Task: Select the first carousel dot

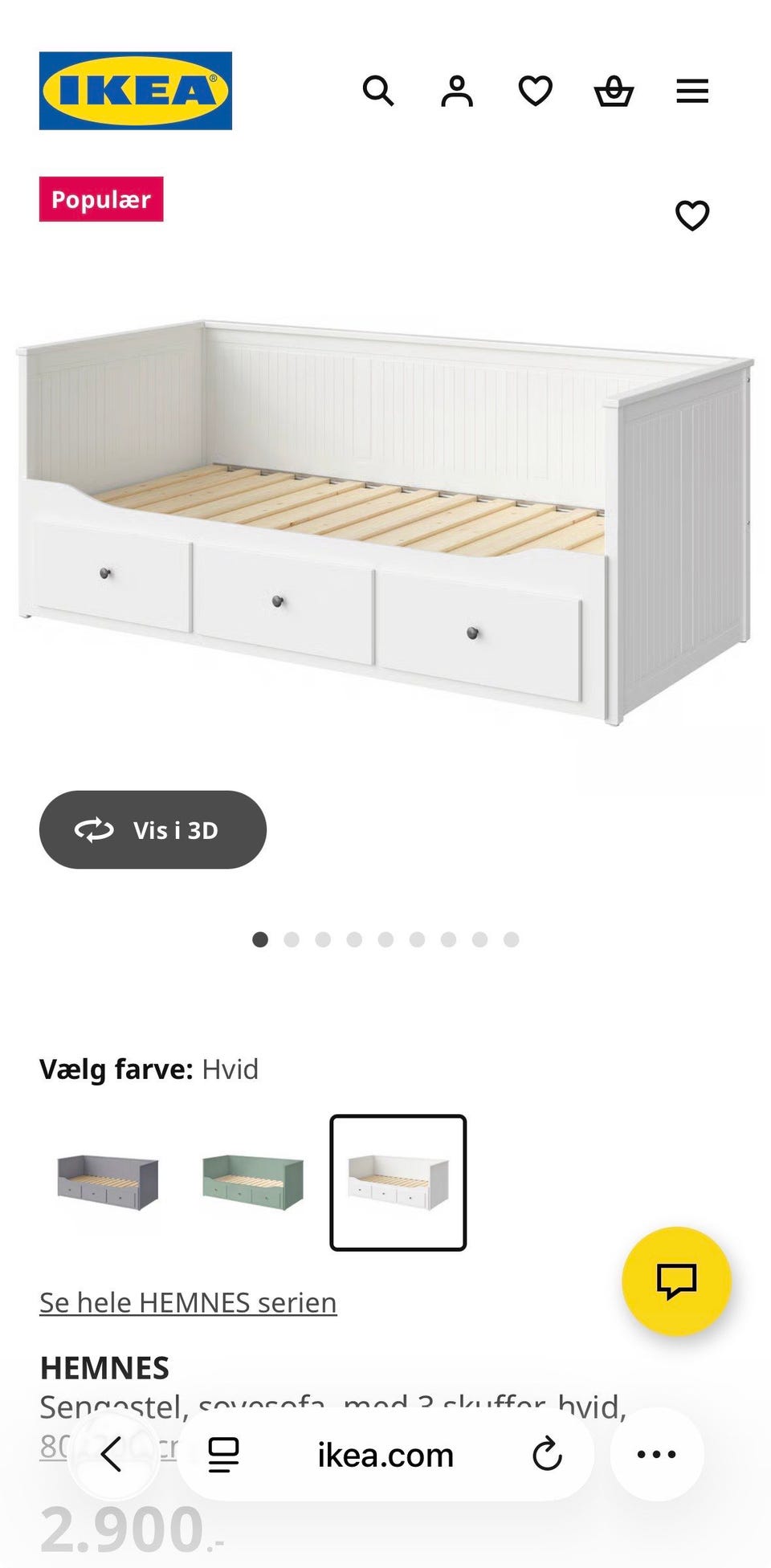Action: point(259,939)
